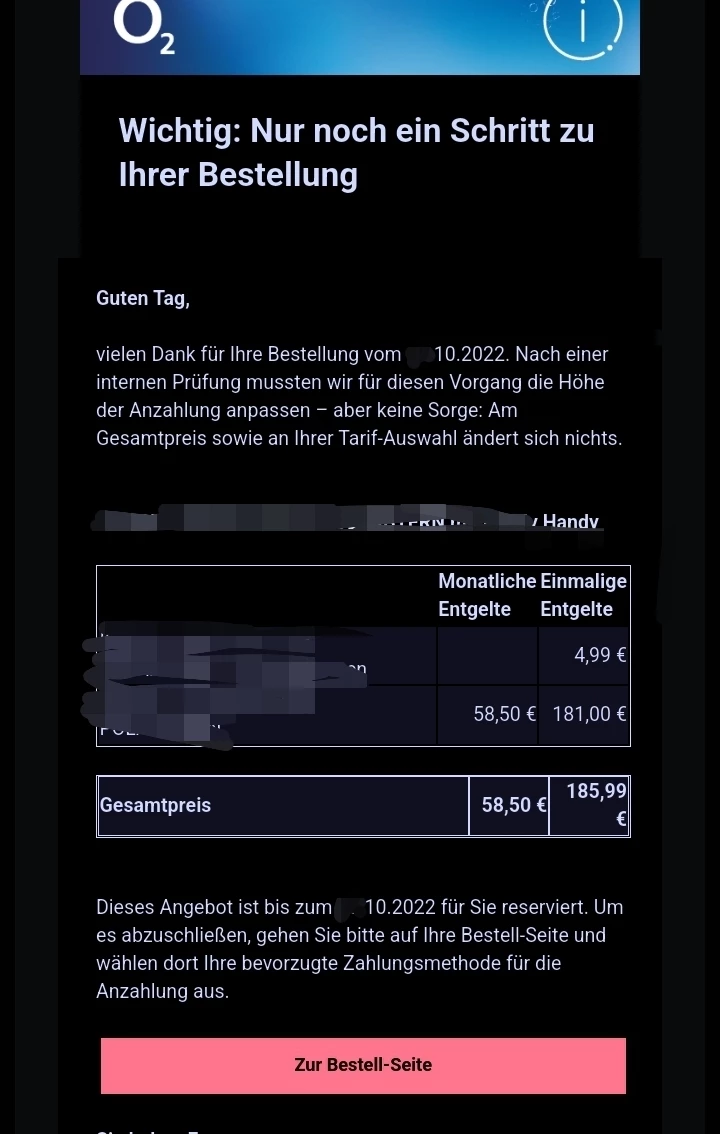
Task: Open the Zur Bestell-Seite button
Action: click(363, 1065)
